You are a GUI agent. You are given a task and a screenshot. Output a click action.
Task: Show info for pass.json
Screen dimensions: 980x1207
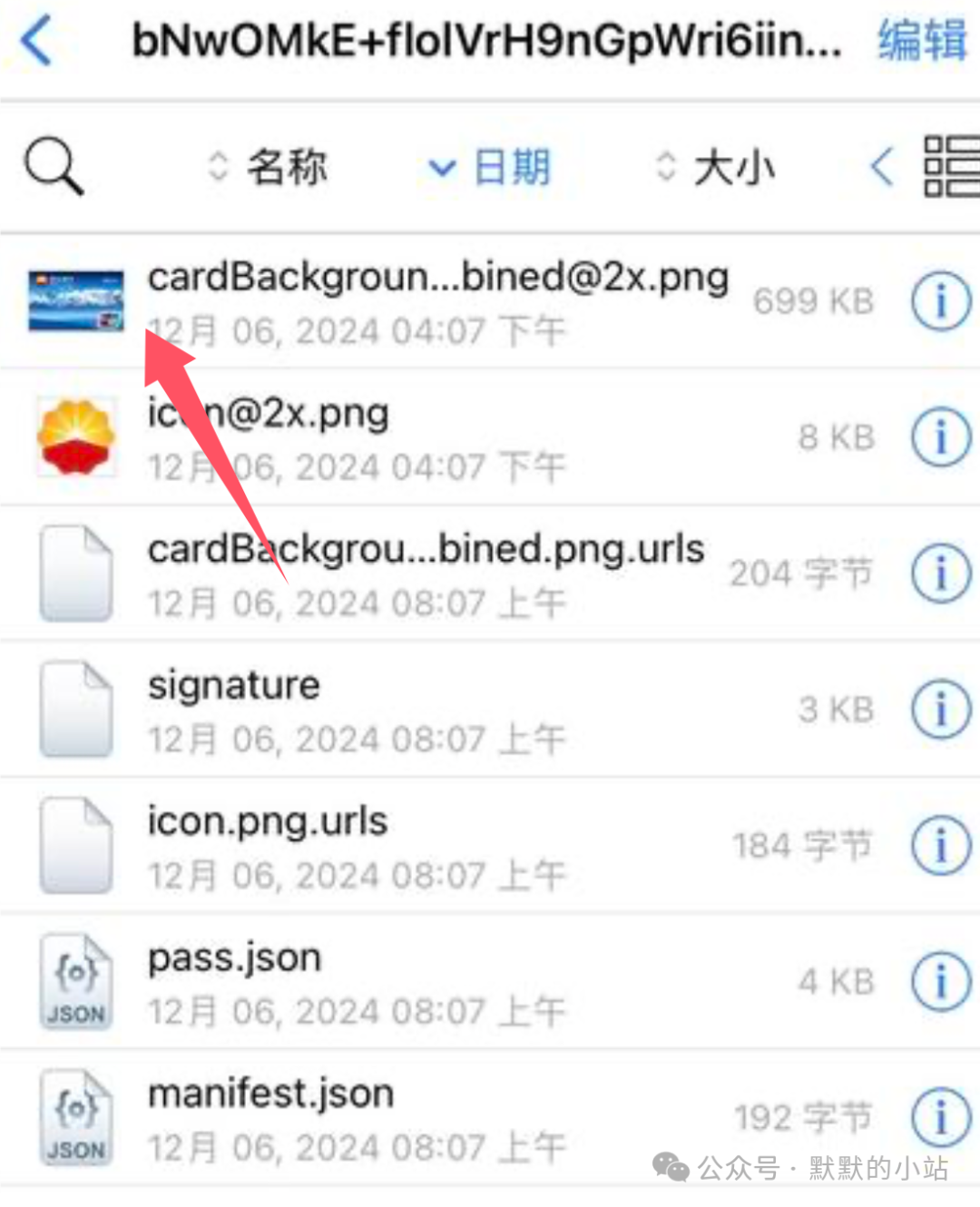pyautogui.click(x=941, y=981)
